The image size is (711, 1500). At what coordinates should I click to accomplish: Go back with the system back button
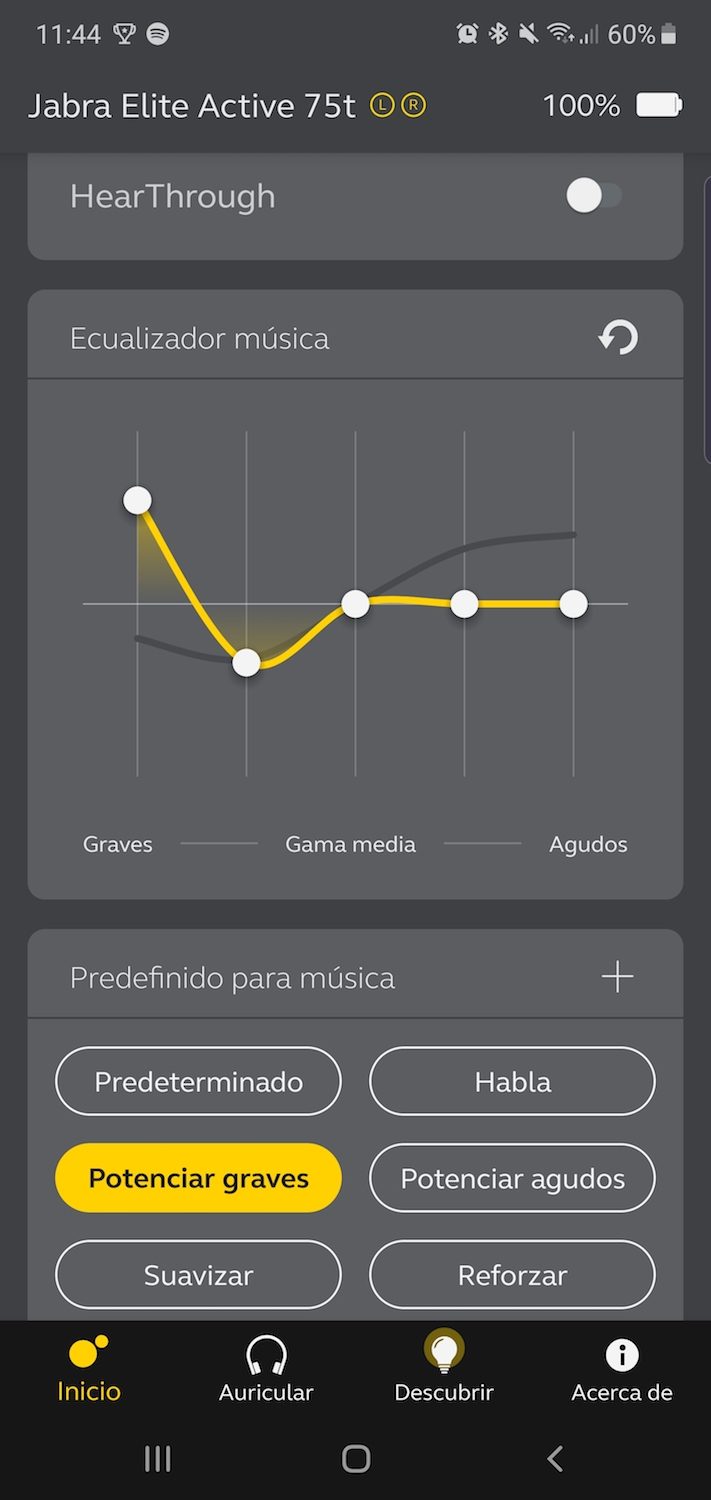click(x=555, y=1458)
